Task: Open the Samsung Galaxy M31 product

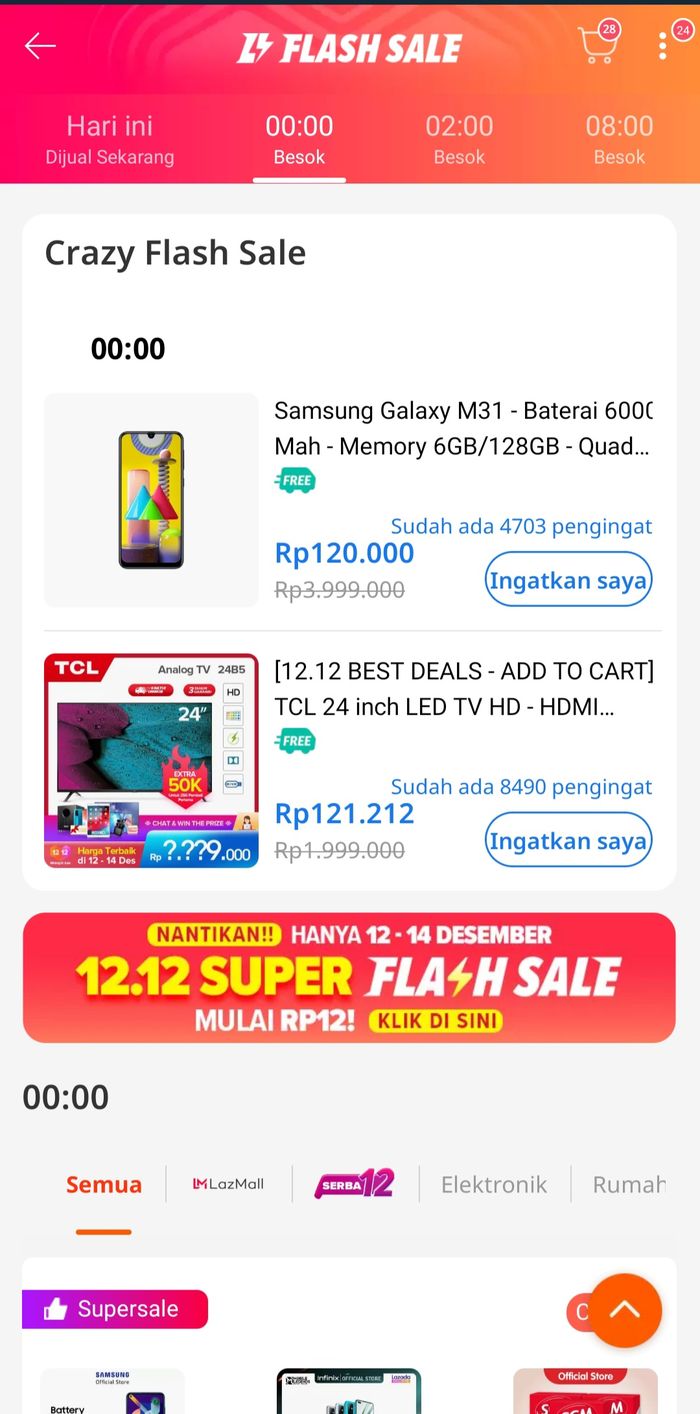Action: pyautogui.click(x=462, y=428)
